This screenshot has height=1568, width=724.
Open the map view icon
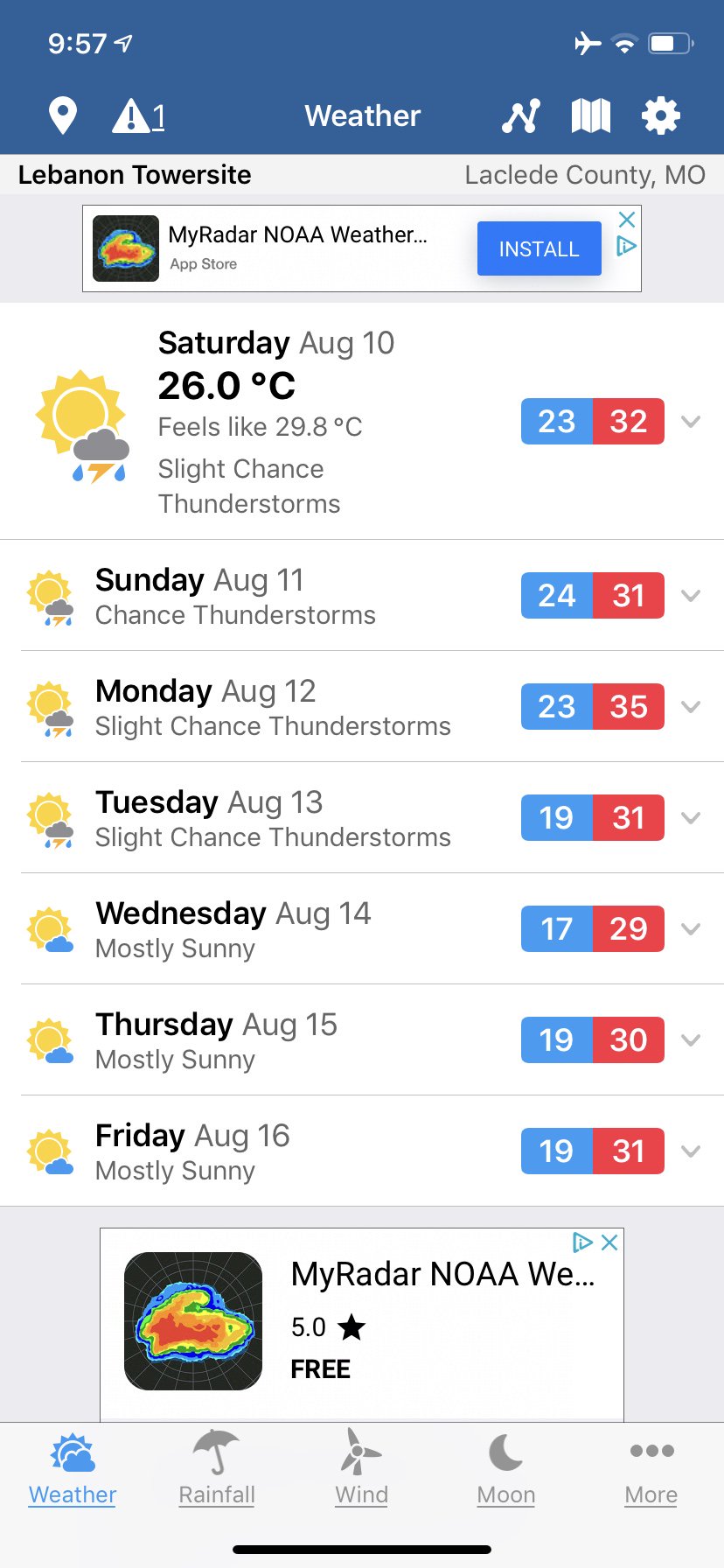point(591,115)
